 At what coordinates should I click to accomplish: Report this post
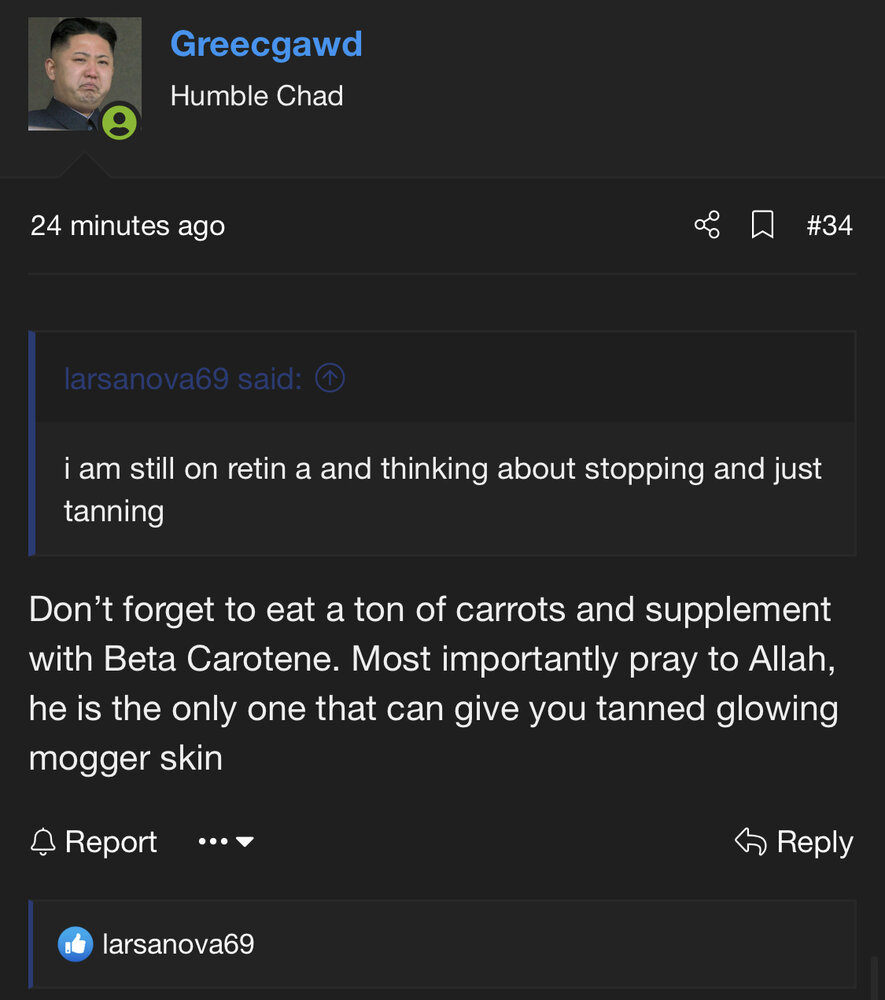94,842
